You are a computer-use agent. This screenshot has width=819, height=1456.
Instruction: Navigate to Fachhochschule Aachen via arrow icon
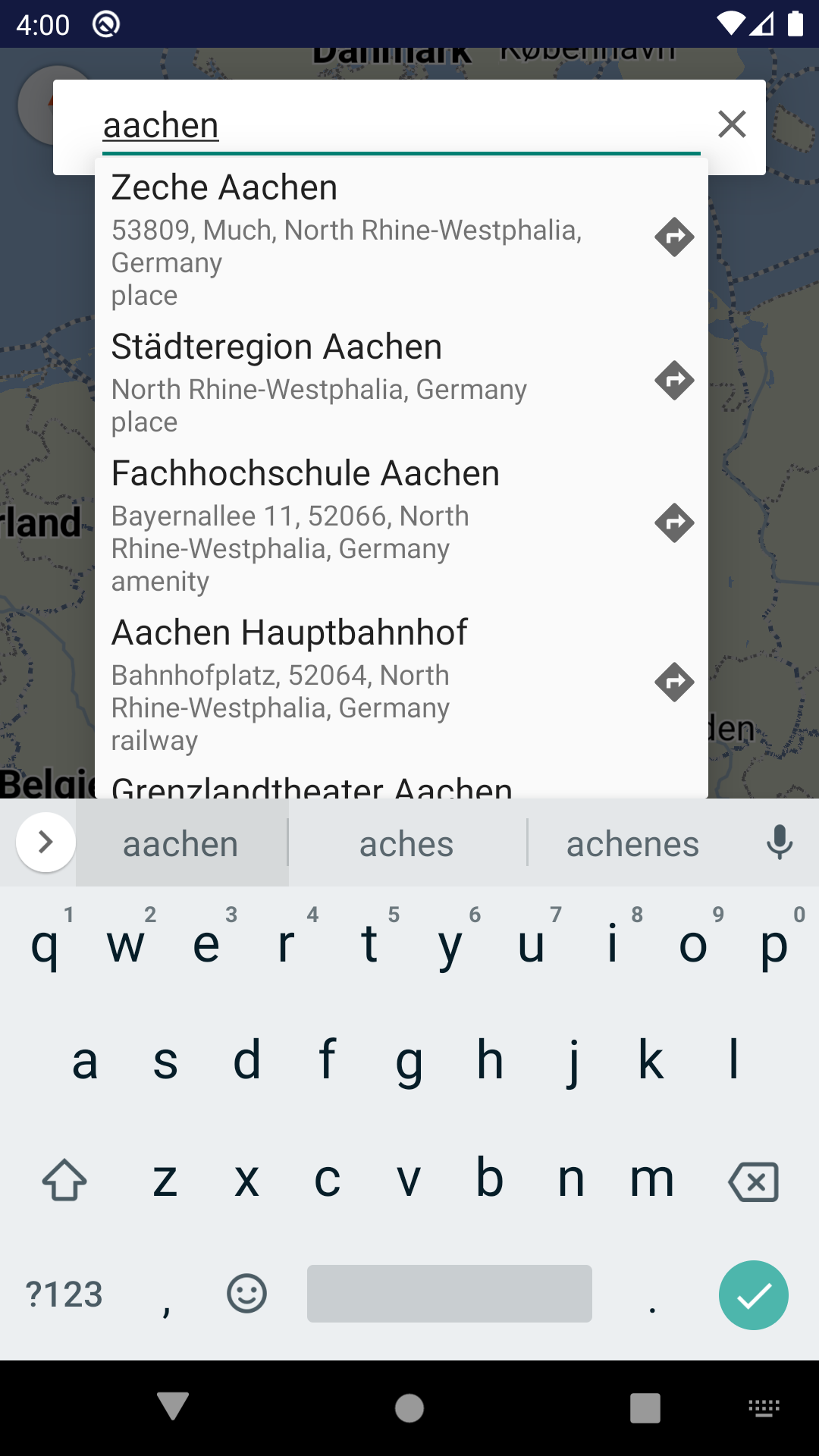tap(674, 522)
